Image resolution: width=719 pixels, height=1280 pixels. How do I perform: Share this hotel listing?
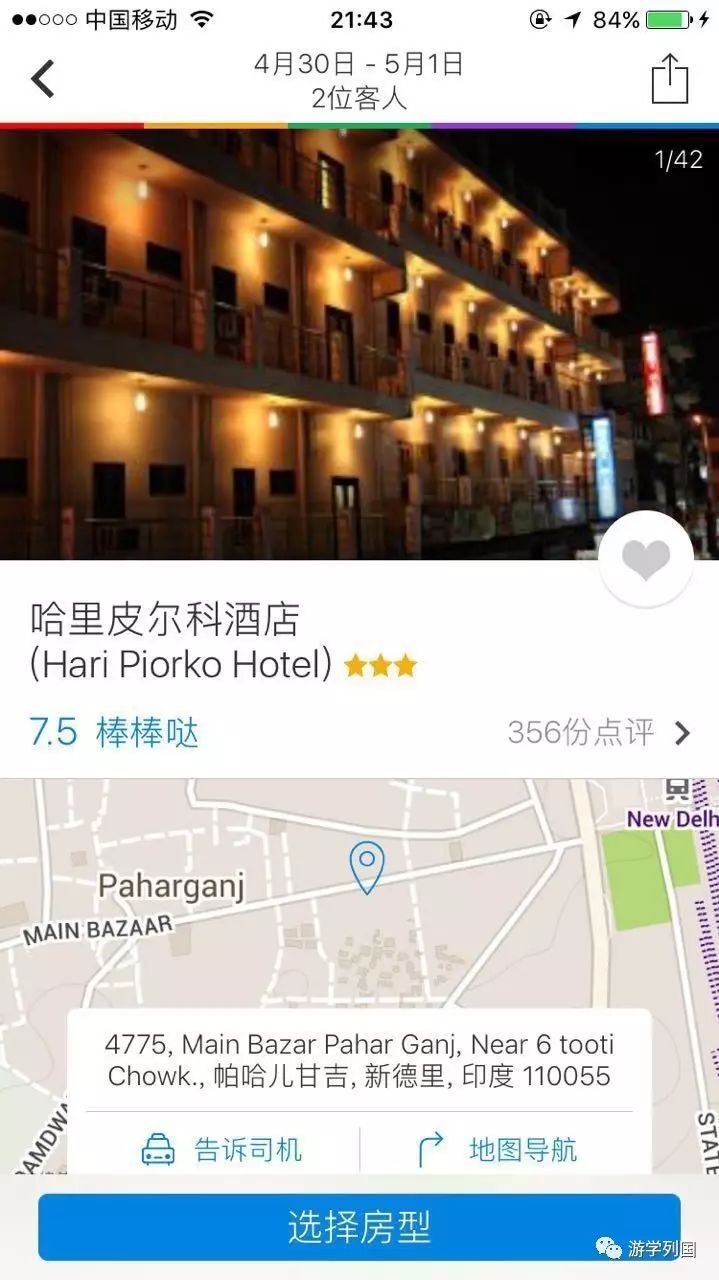tap(670, 79)
